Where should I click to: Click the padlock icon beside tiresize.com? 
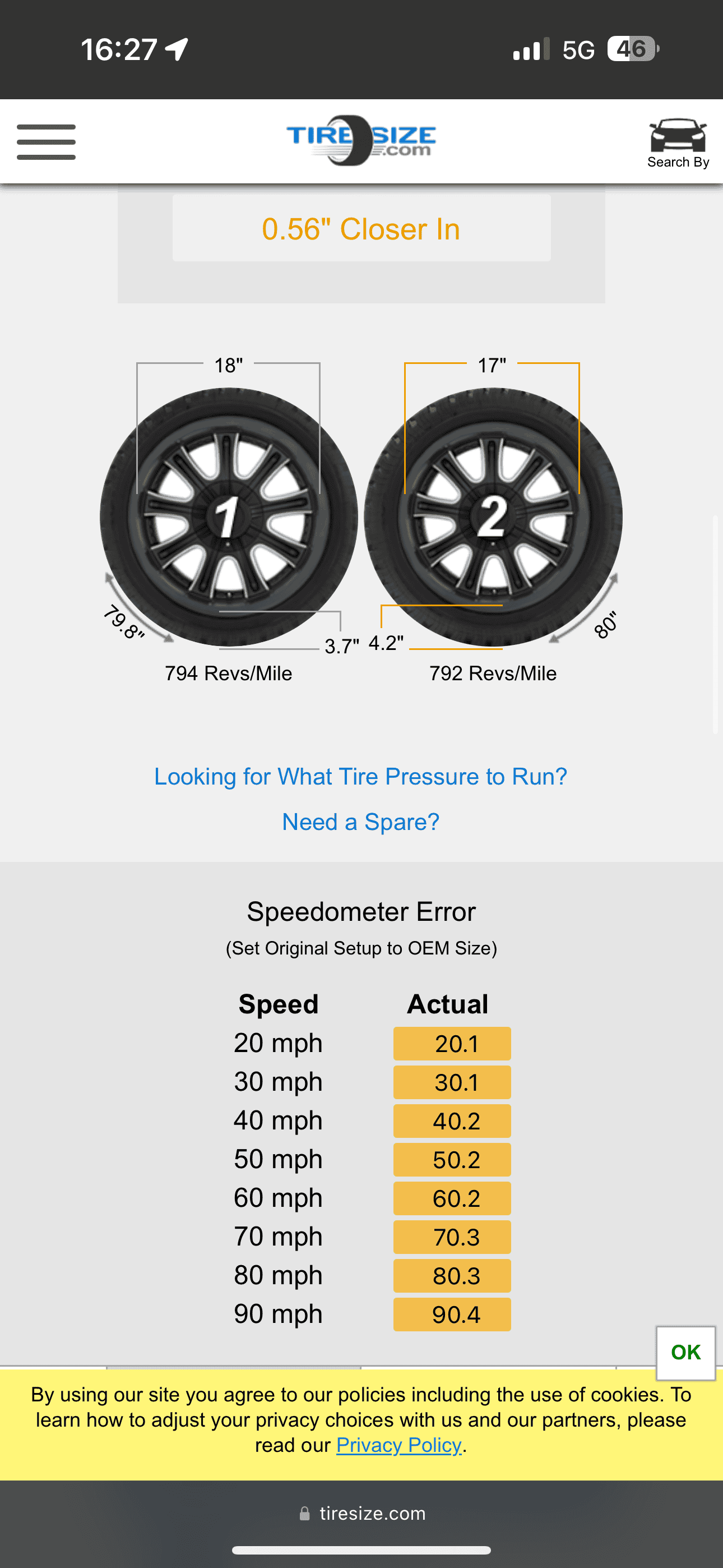(304, 1514)
